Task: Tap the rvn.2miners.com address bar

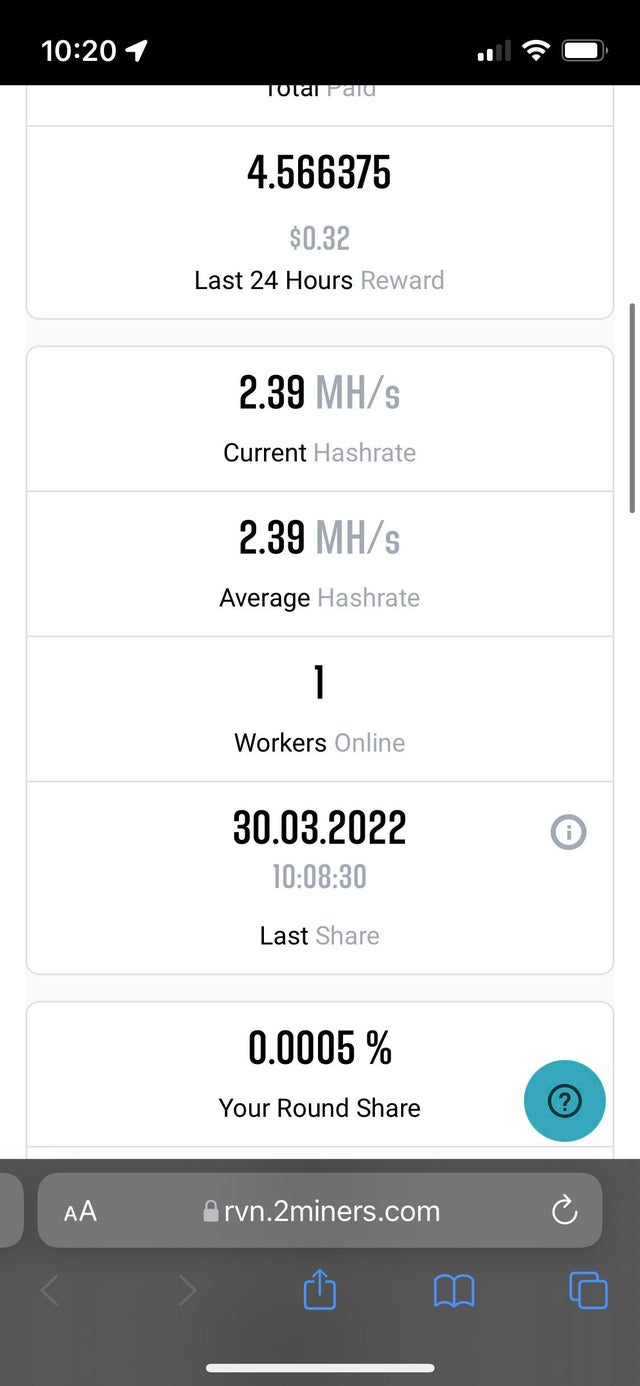Action: [x=320, y=1211]
